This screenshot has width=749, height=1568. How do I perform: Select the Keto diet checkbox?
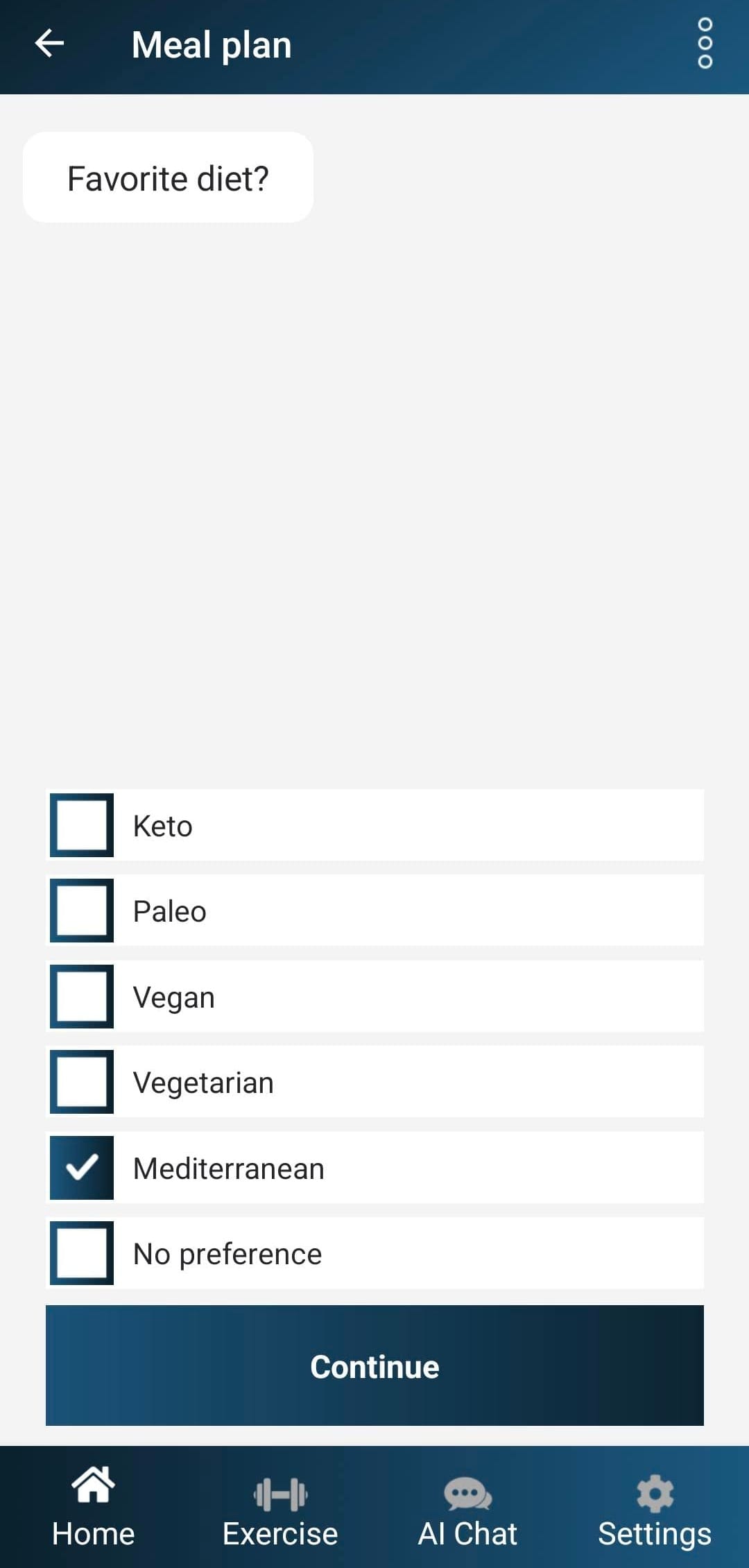click(82, 825)
